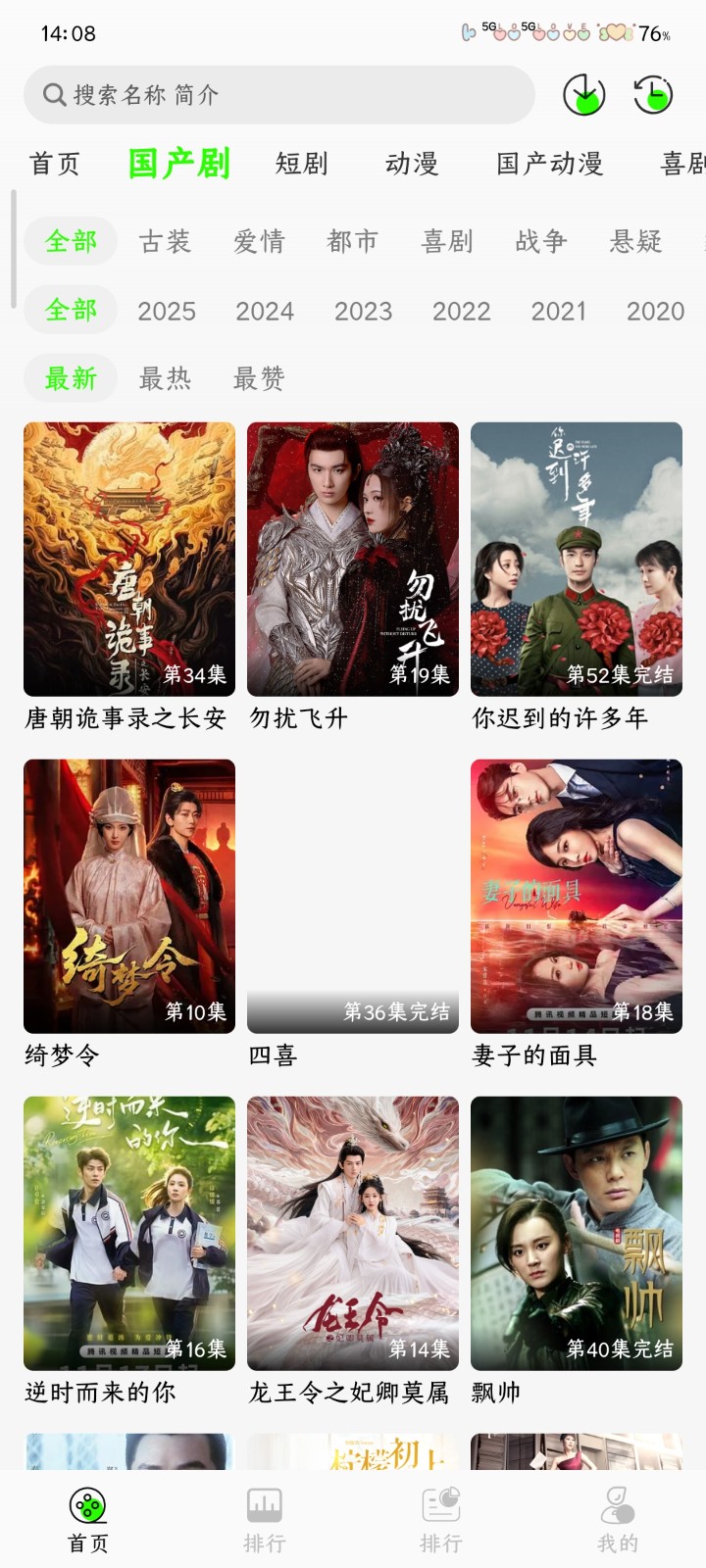Select the 悬疑 genre filter
The height and width of the screenshot is (1568, 706).
pyautogui.click(x=635, y=241)
